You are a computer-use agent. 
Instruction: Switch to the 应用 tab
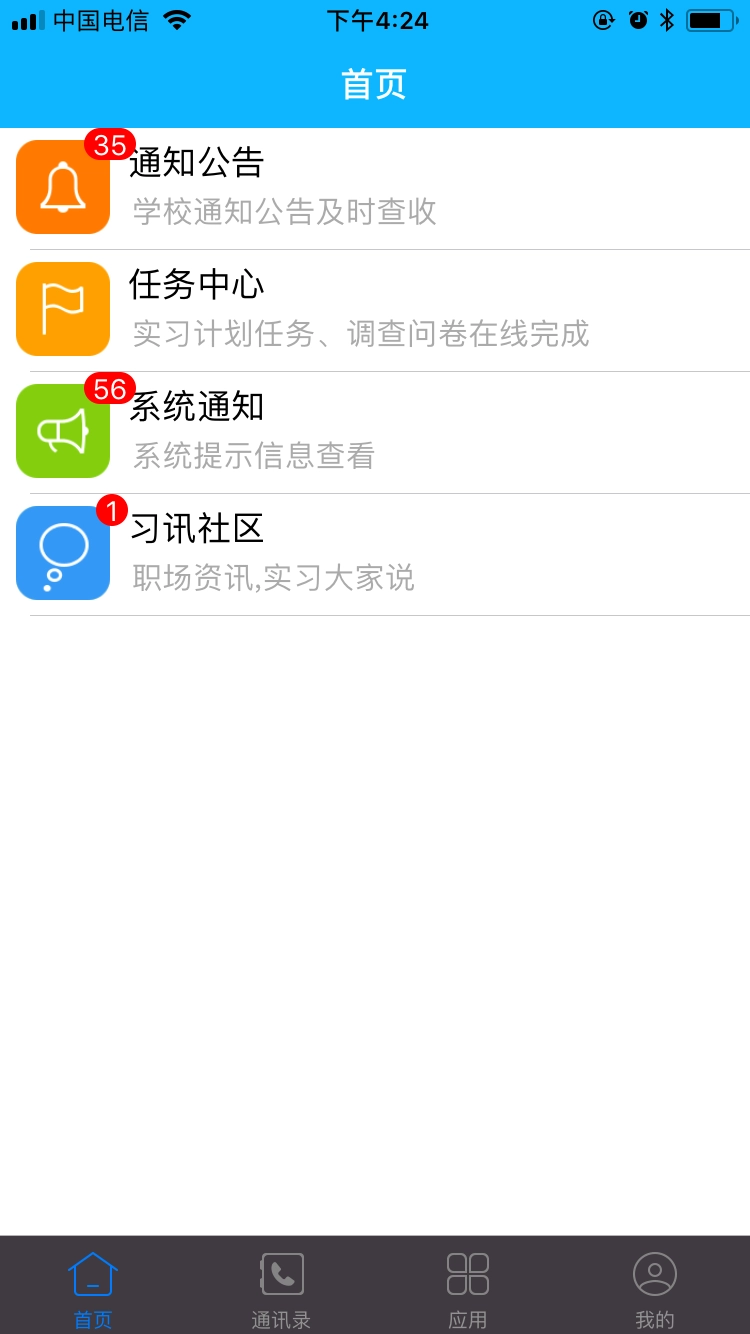tap(467, 1290)
